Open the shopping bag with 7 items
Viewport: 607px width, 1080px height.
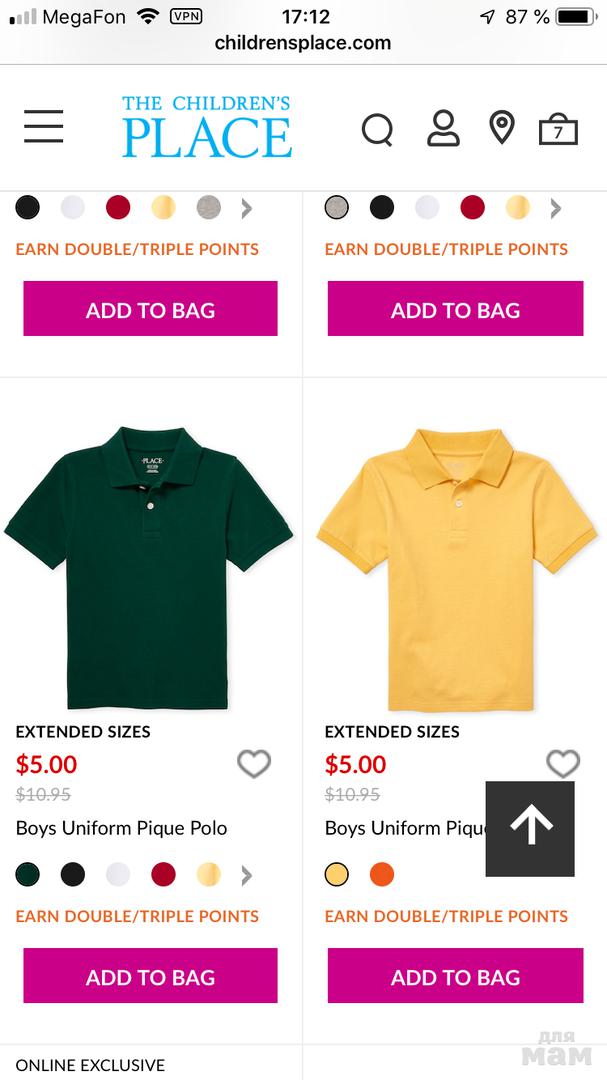558,130
